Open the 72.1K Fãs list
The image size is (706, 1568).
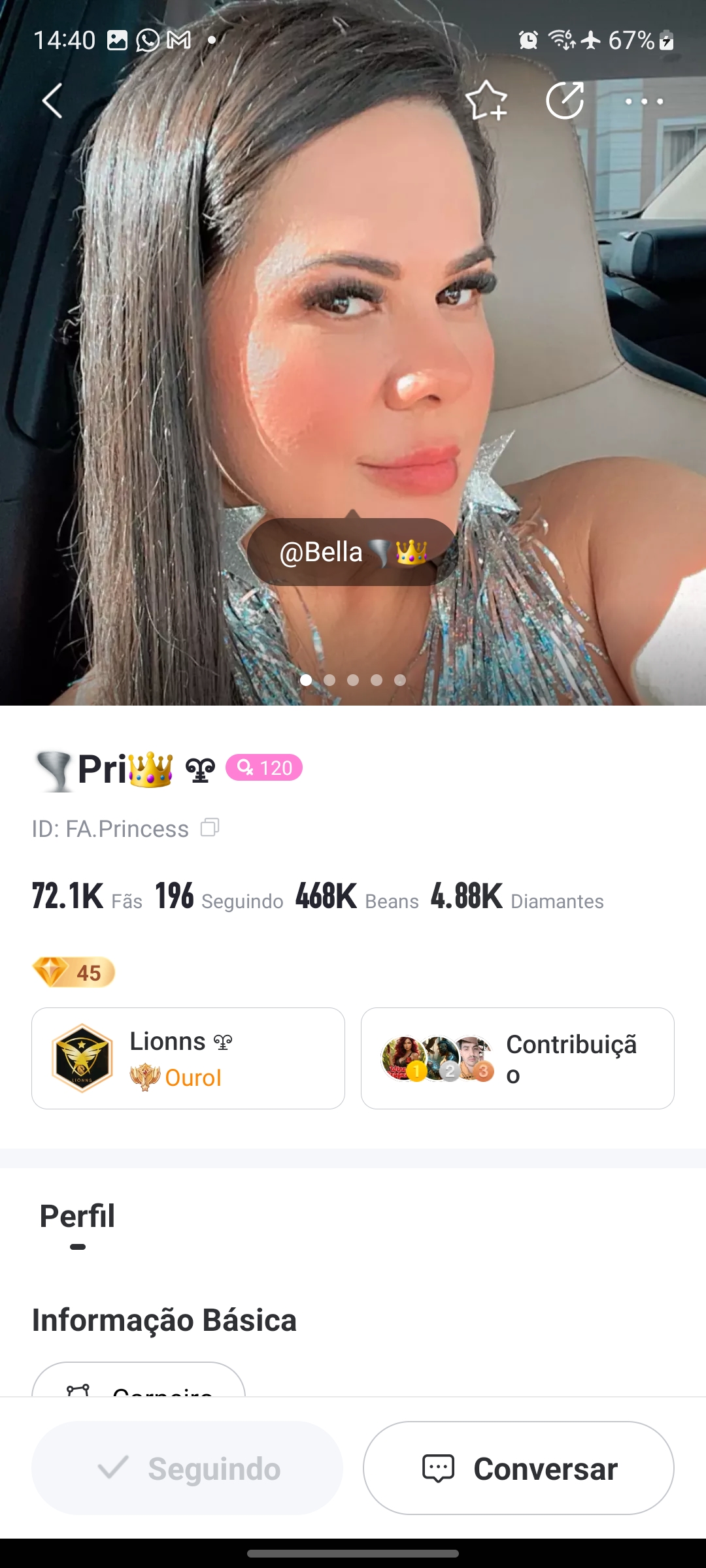point(87,896)
